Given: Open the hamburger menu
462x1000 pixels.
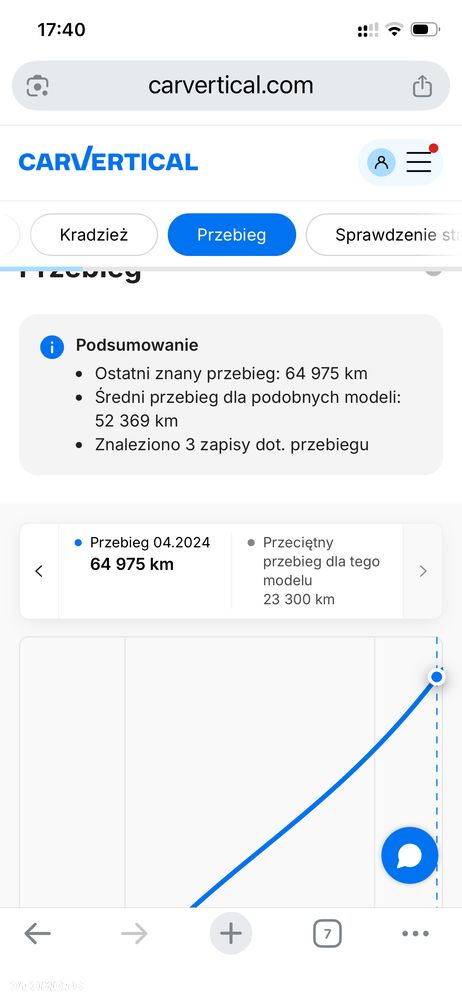Looking at the screenshot, I should click(419, 162).
